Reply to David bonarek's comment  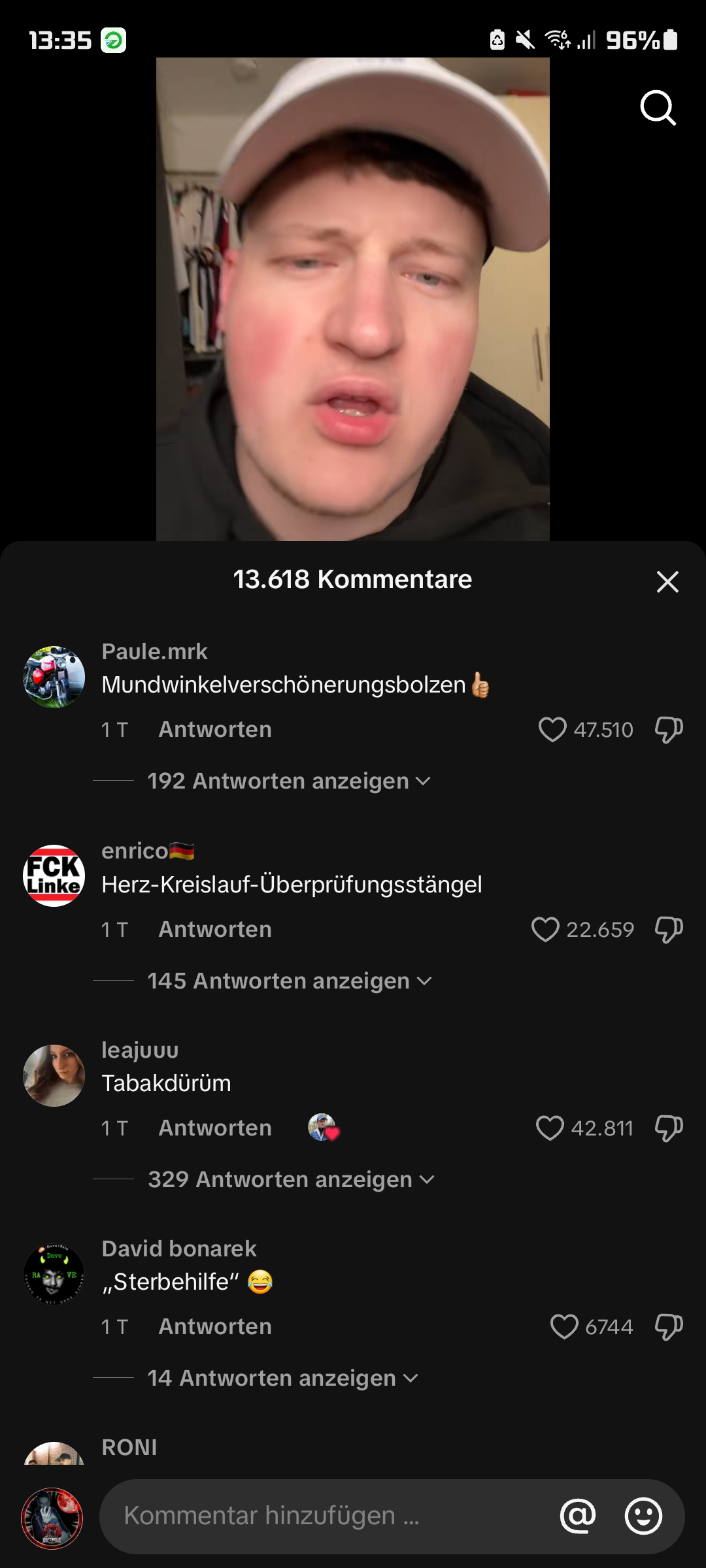pyautogui.click(x=214, y=1327)
